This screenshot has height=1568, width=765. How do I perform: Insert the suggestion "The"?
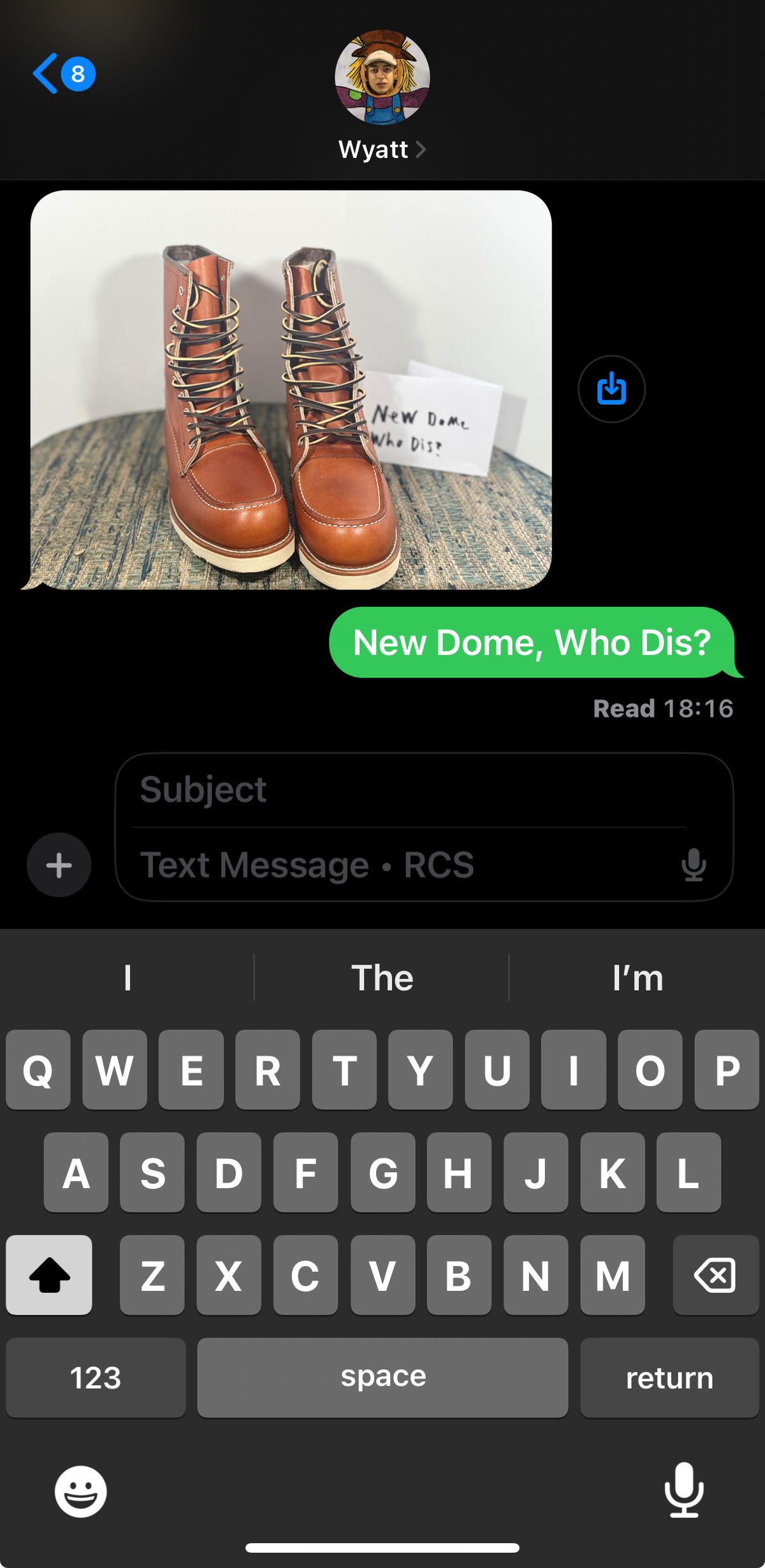coord(382,977)
